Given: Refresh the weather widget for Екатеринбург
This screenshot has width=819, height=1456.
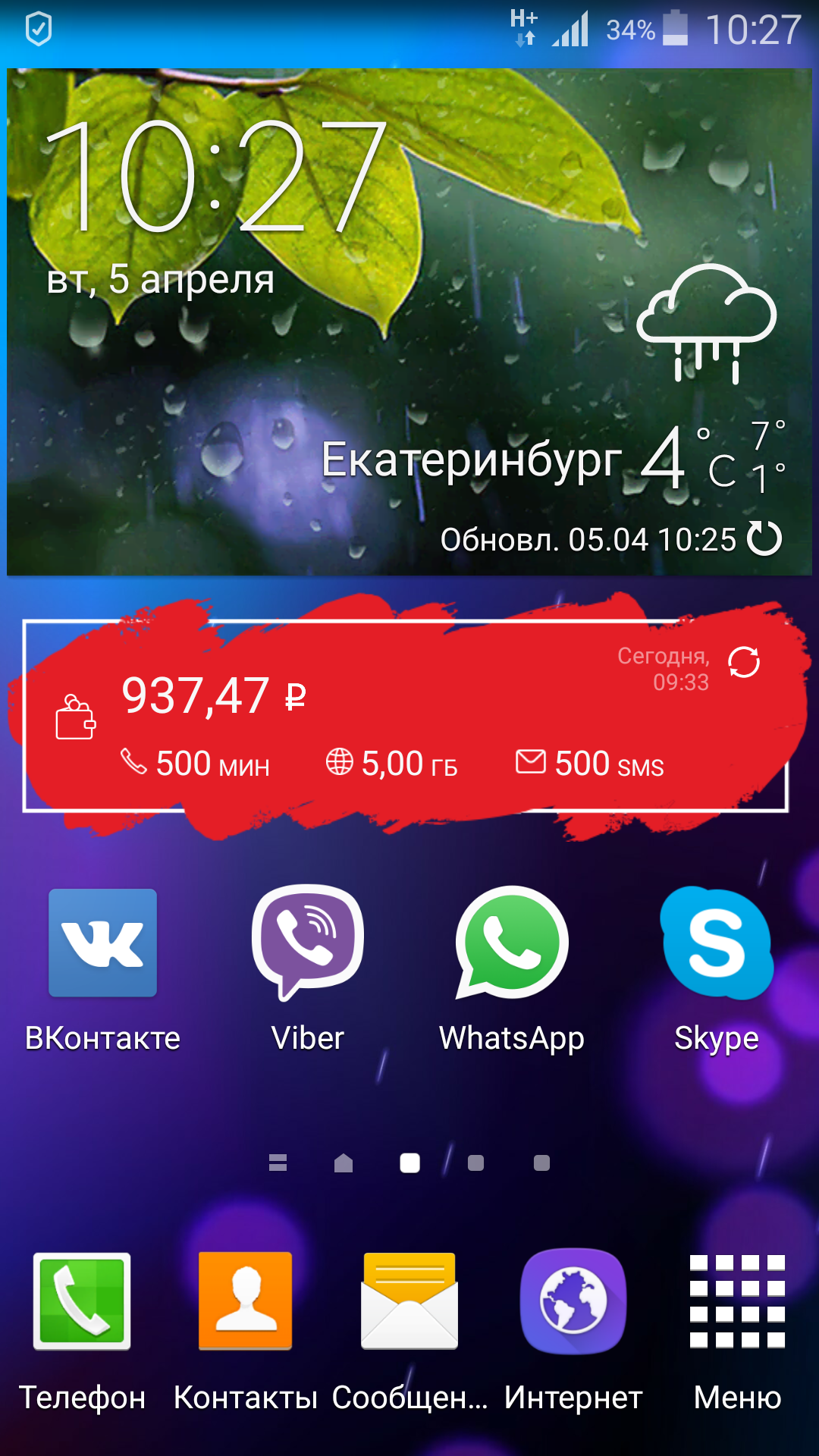Looking at the screenshot, I should coord(764,539).
